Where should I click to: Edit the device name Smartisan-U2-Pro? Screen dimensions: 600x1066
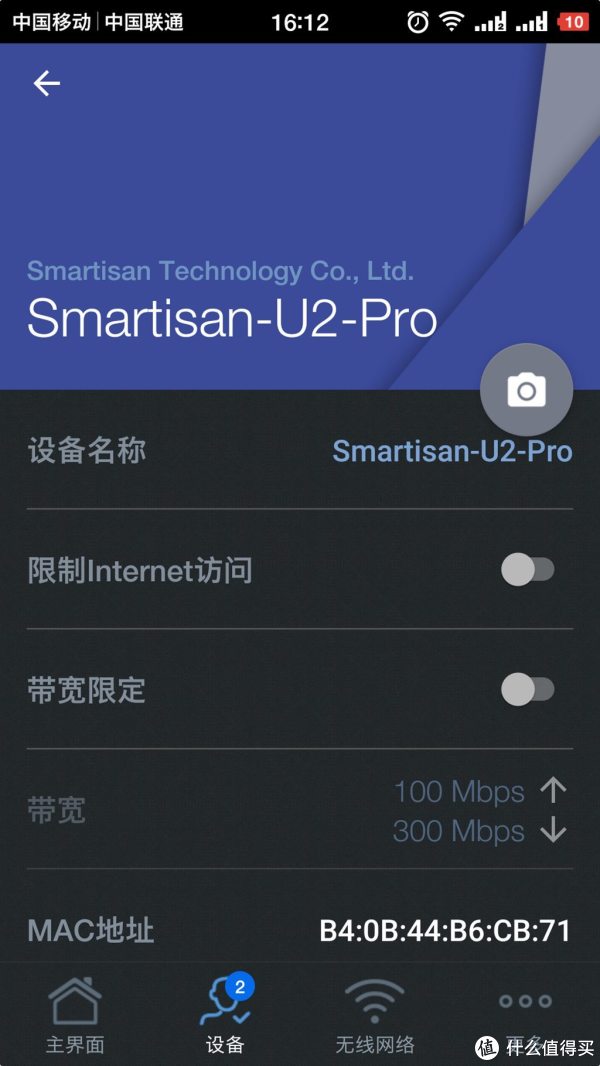tap(452, 451)
